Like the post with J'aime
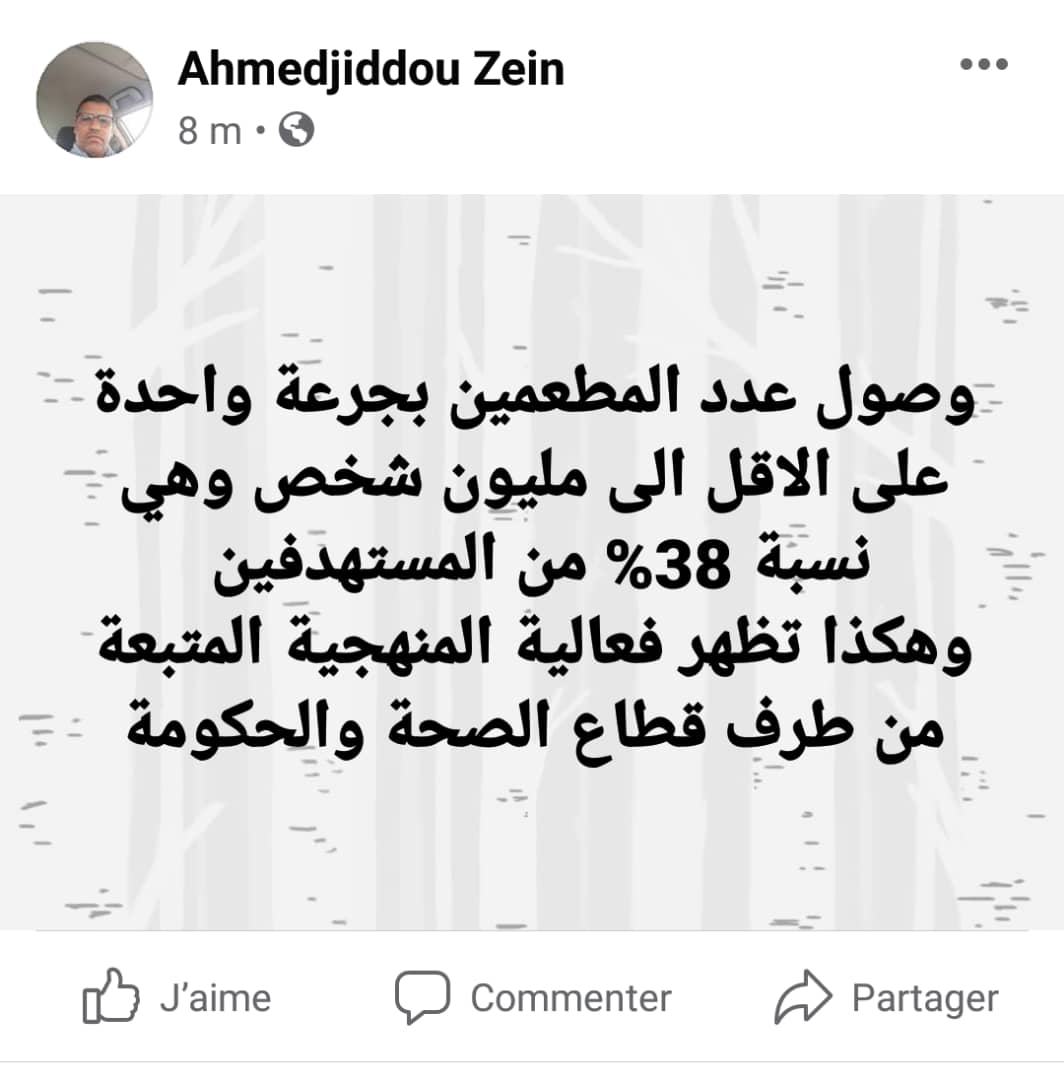Viewport: 1064px width, 1080px height. point(177,997)
